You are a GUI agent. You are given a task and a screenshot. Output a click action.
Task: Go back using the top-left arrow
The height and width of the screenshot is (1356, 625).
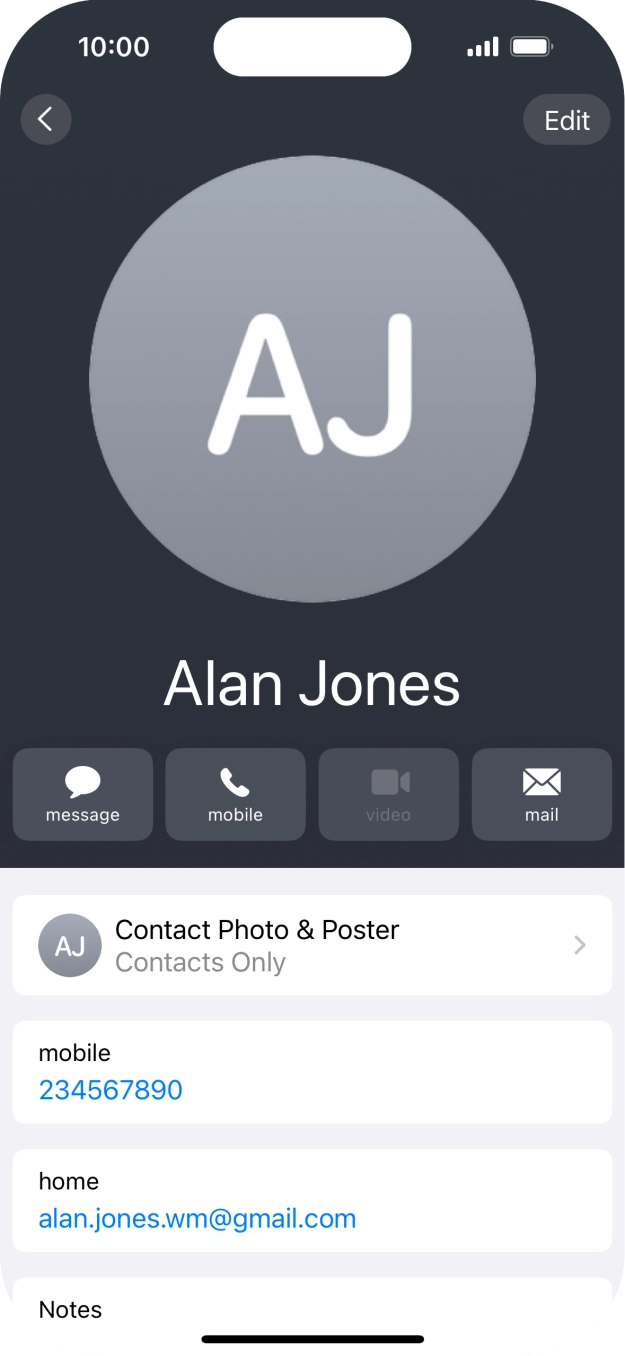pos(46,120)
